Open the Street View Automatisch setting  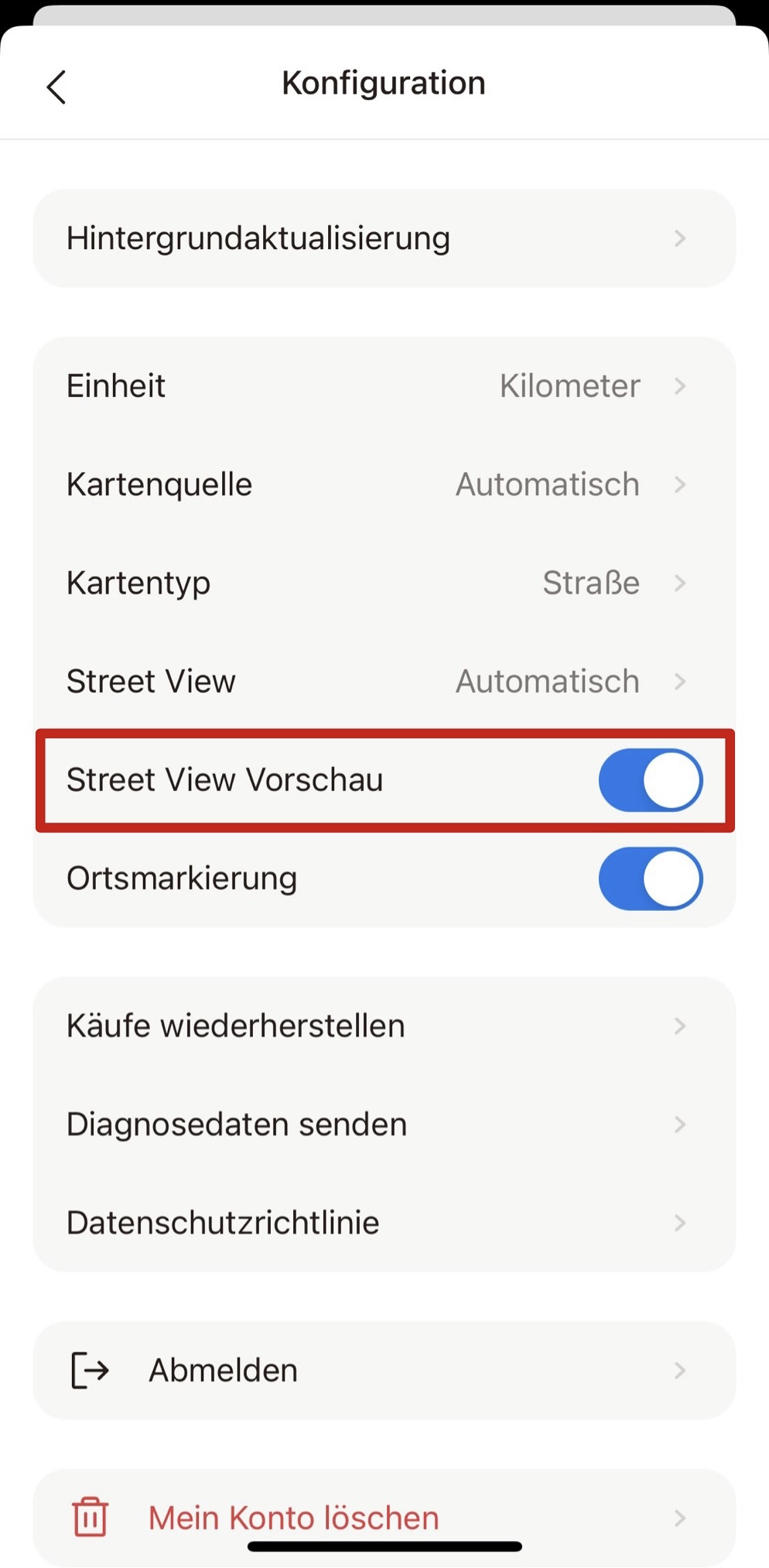(384, 681)
